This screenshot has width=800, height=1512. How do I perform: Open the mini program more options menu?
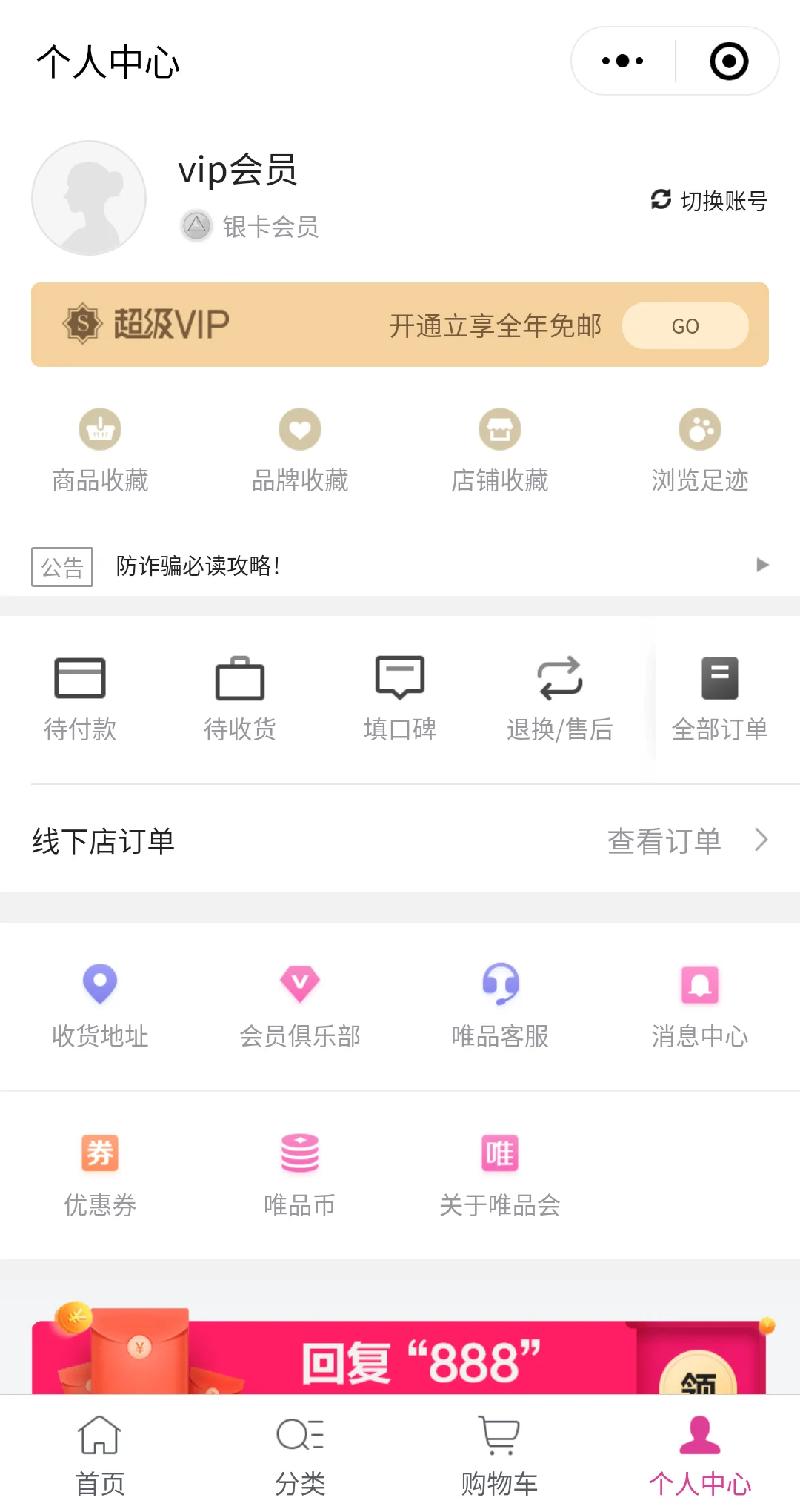[623, 61]
